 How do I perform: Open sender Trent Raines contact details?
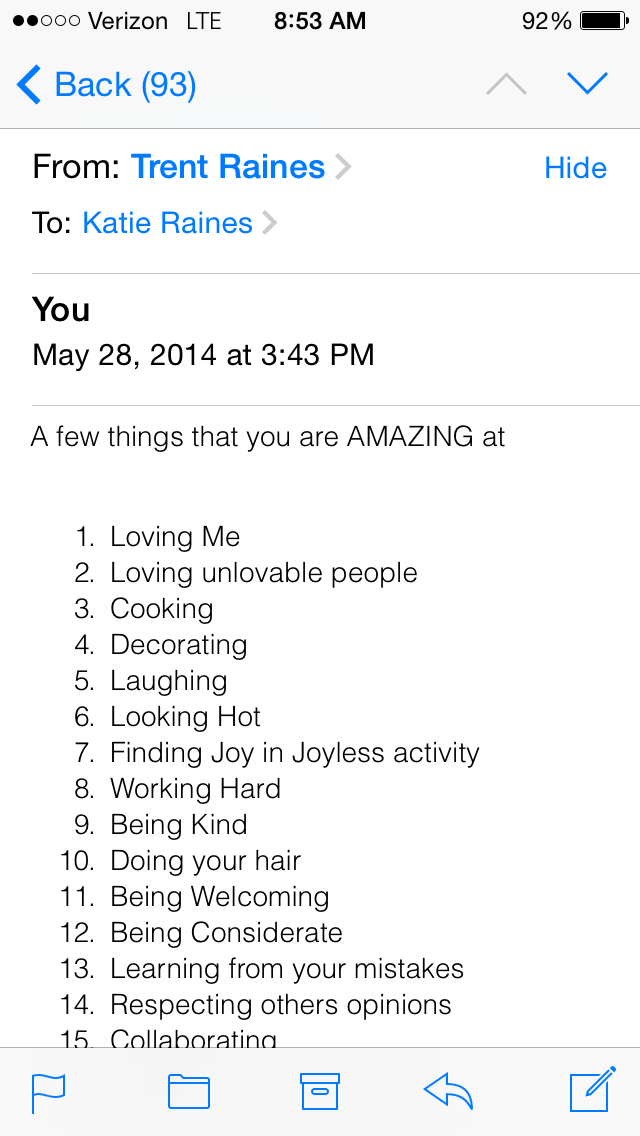point(228,167)
